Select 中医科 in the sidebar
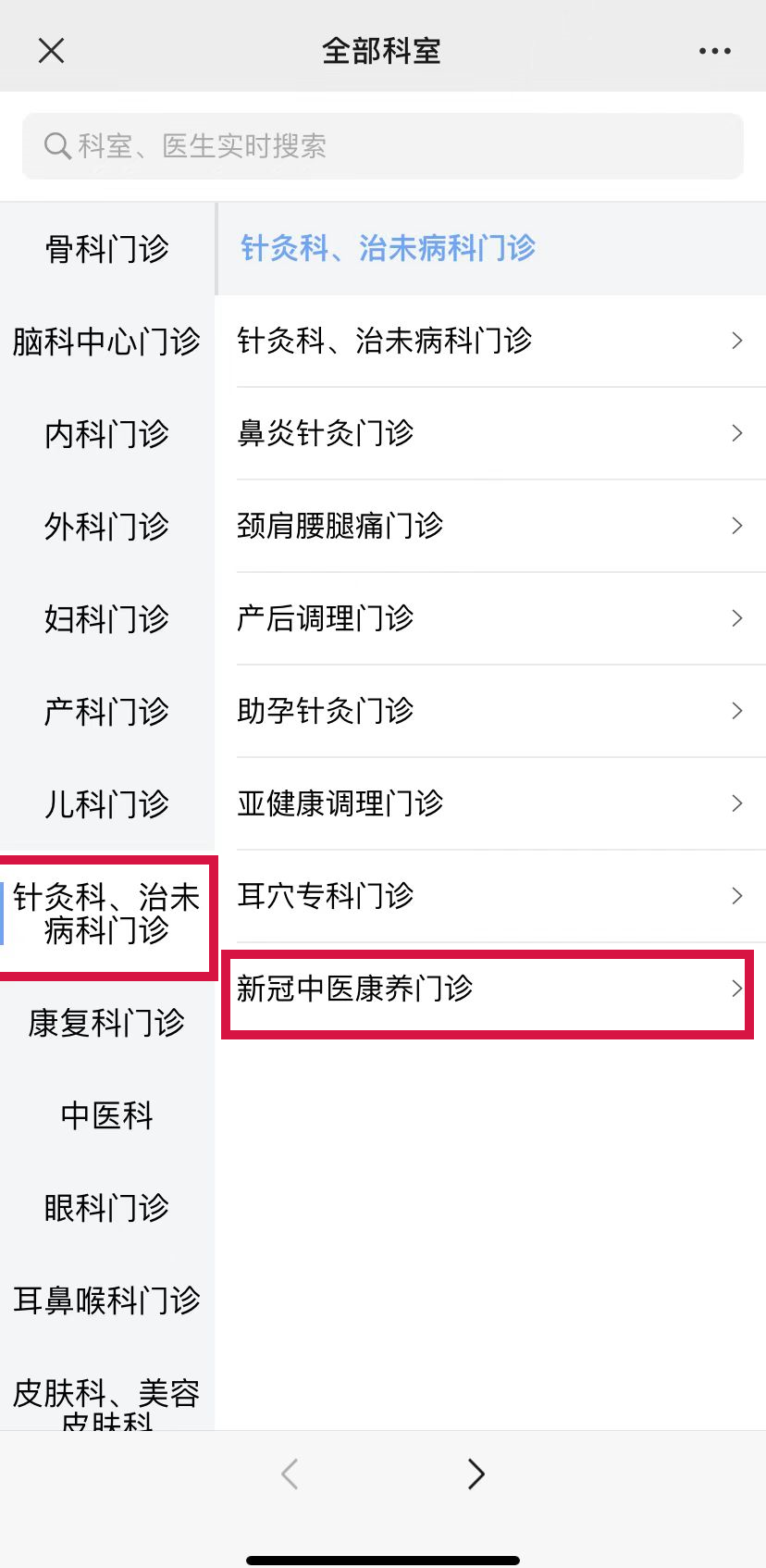 click(107, 1115)
